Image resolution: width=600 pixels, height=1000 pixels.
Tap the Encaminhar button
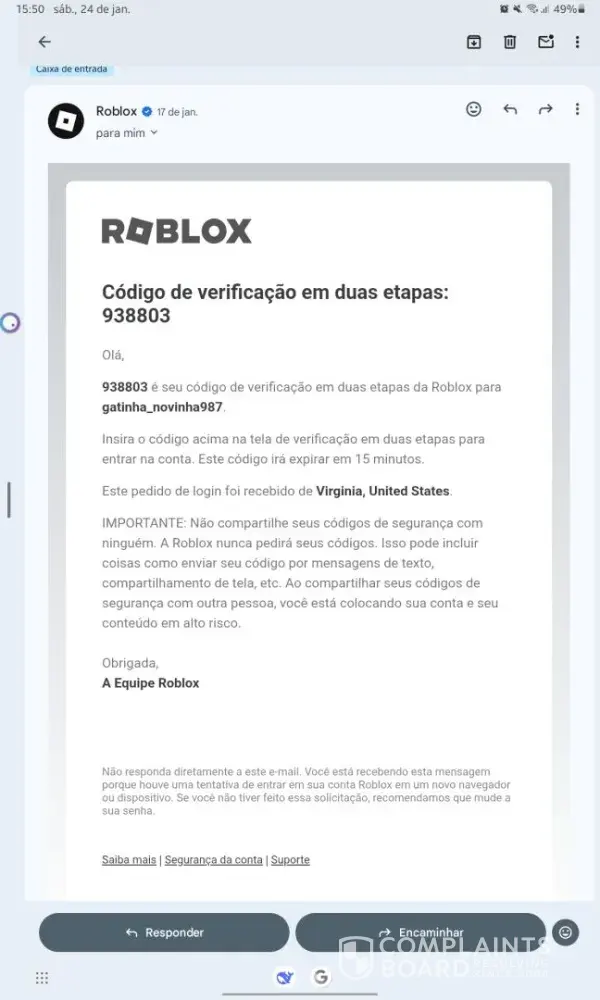click(x=420, y=932)
